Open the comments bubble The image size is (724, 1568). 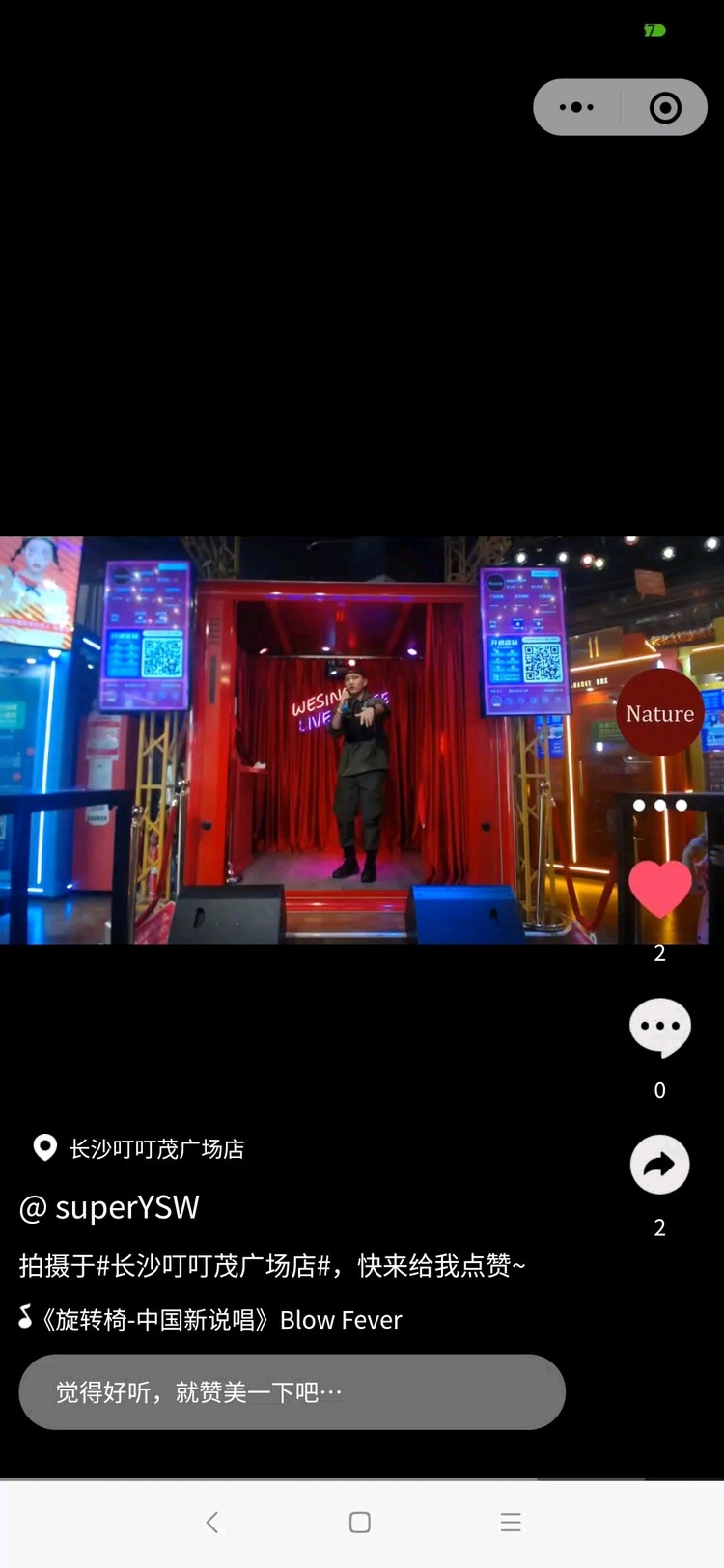coord(660,1027)
